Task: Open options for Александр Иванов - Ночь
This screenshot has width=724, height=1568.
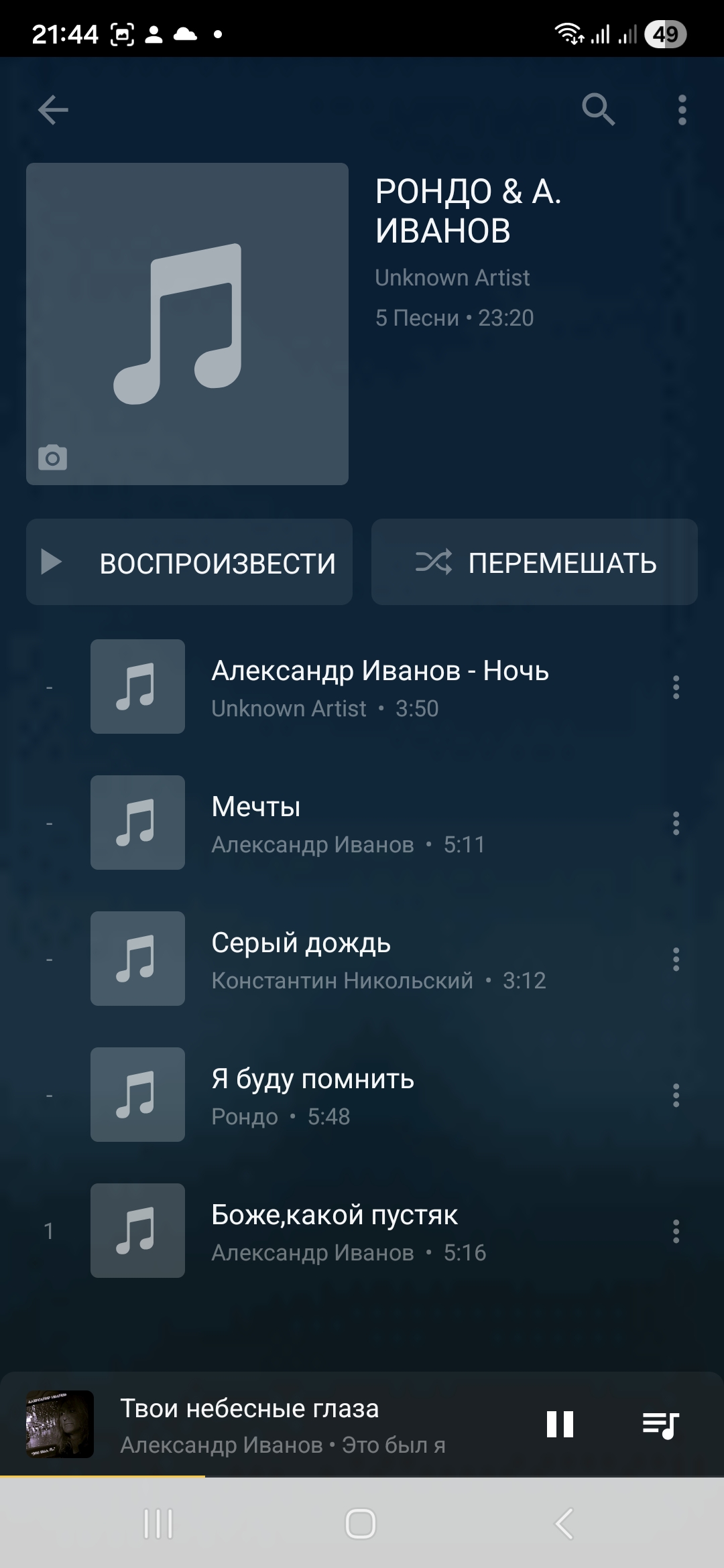Action: click(676, 688)
